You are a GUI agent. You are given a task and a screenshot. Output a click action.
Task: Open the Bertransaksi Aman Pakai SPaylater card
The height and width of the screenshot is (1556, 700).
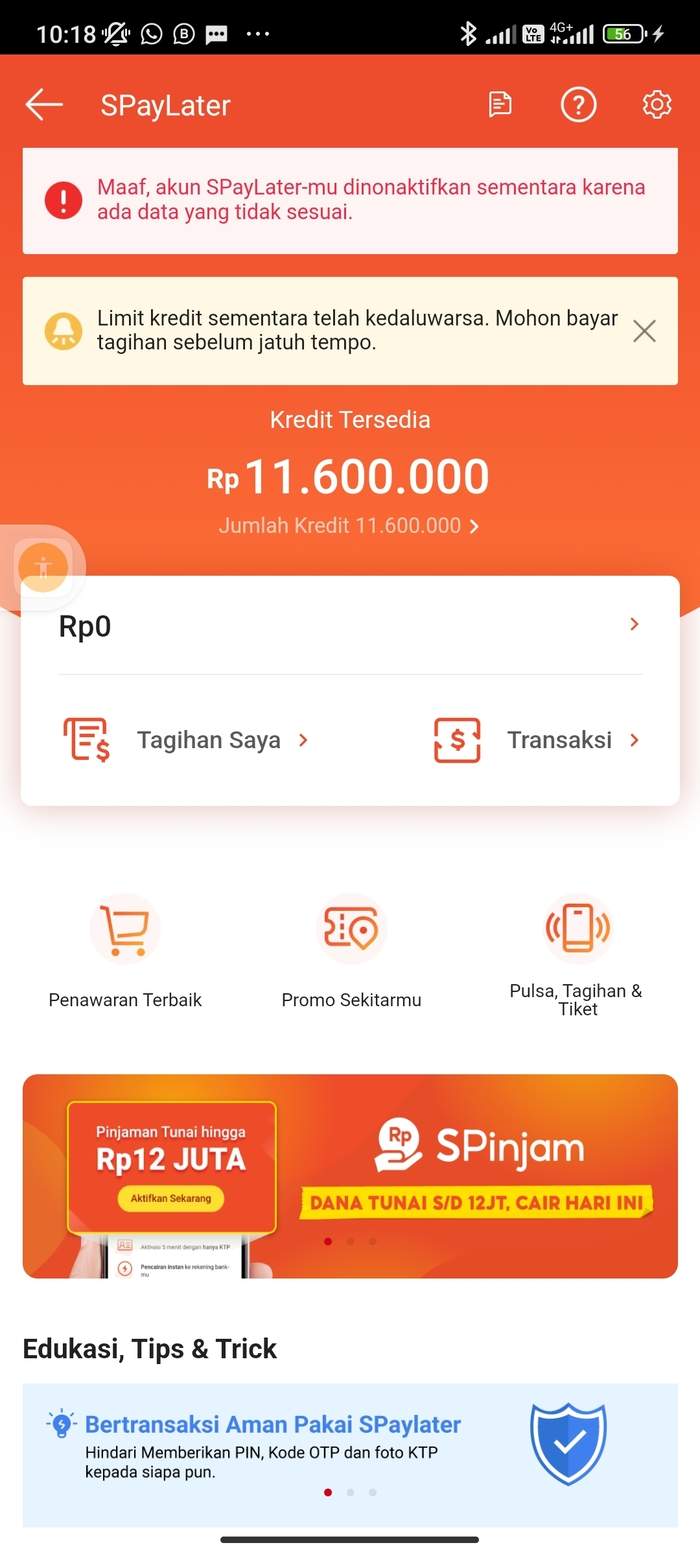click(x=350, y=1455)
